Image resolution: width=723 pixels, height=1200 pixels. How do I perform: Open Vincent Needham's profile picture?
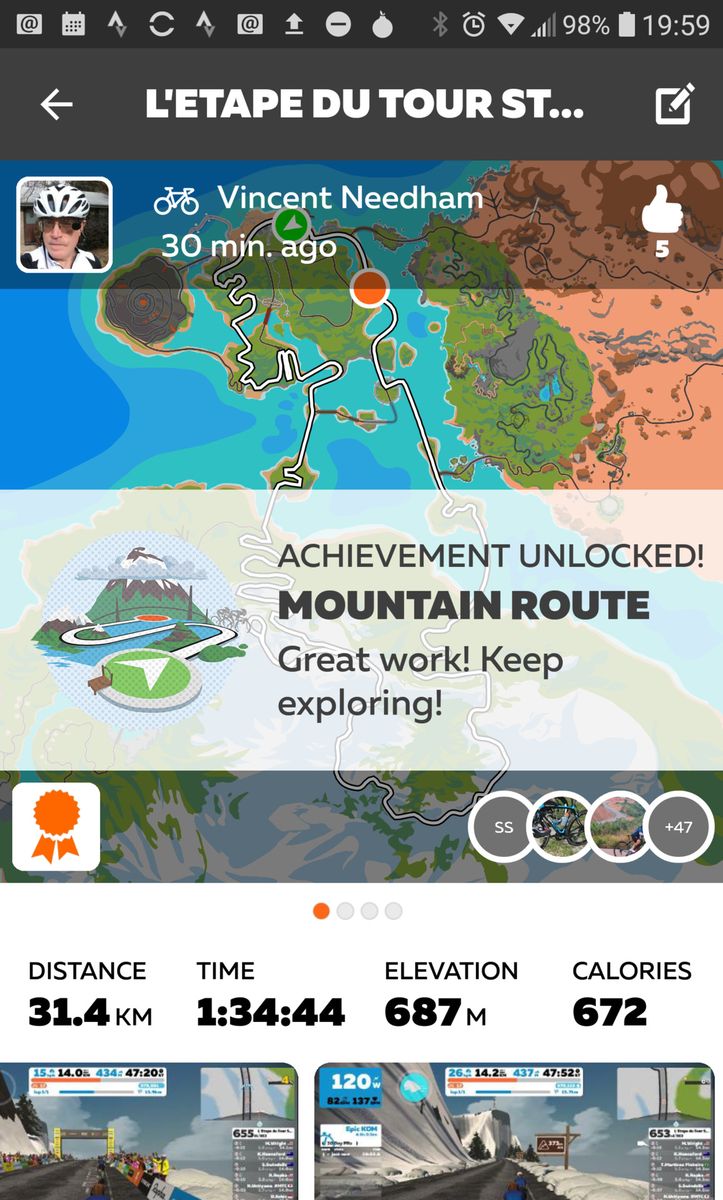(x=64, y=225)
